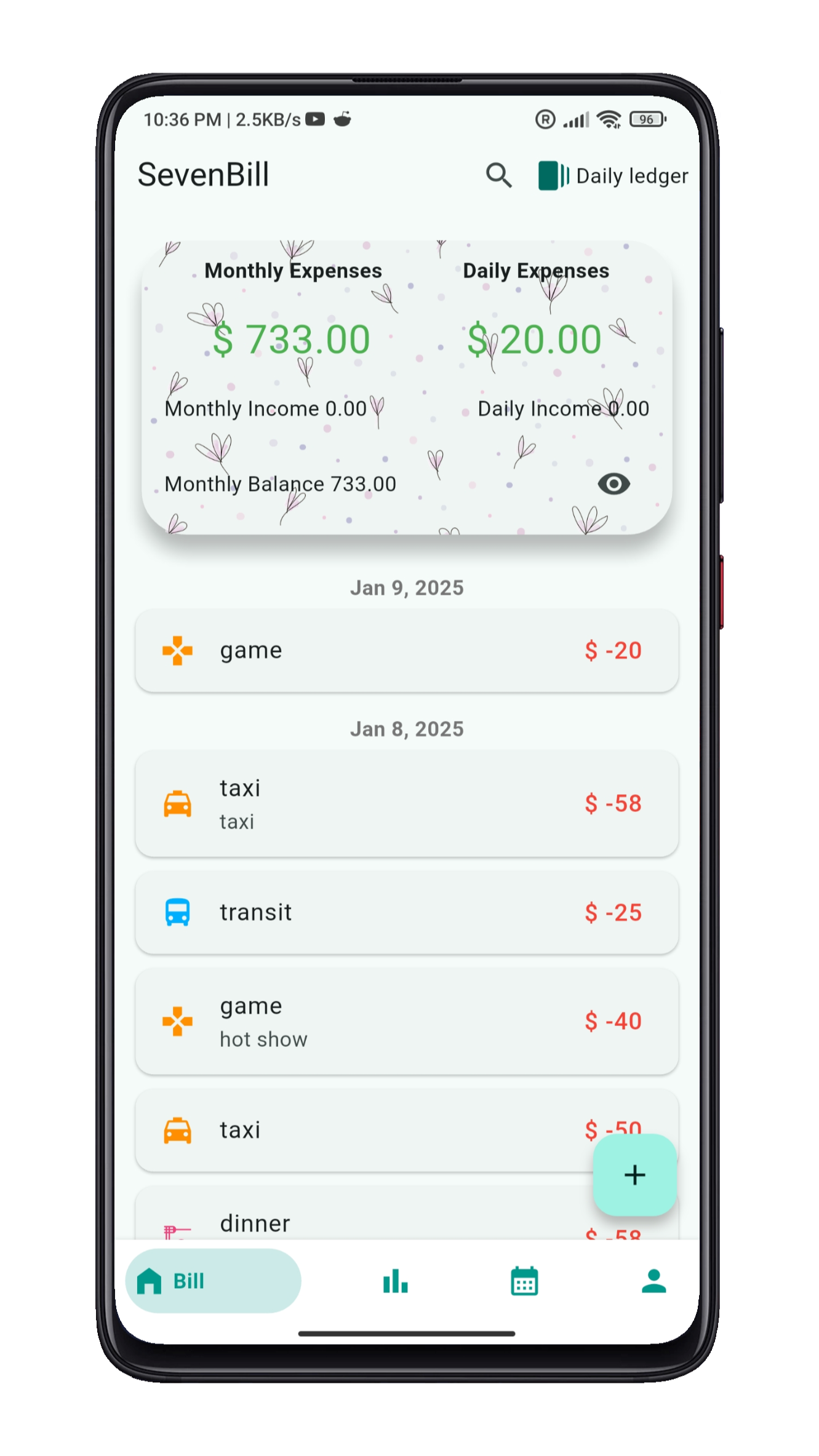819x1456 pixels.
Task: Open the search function
Action: [499, 177]
